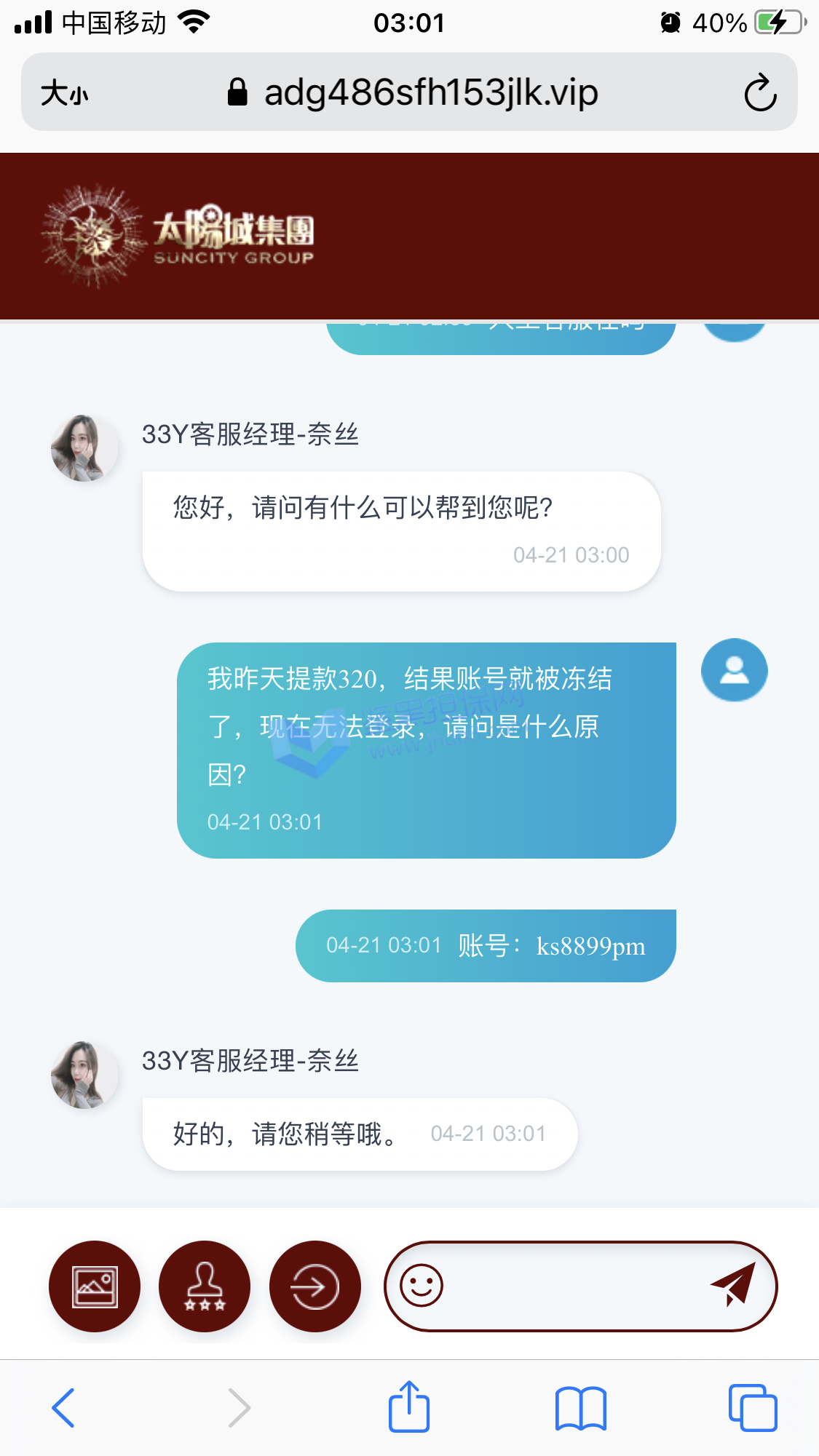Screen dimensions: 819x1456
Task: Open Safari bookmarks
Action: 580,1407
